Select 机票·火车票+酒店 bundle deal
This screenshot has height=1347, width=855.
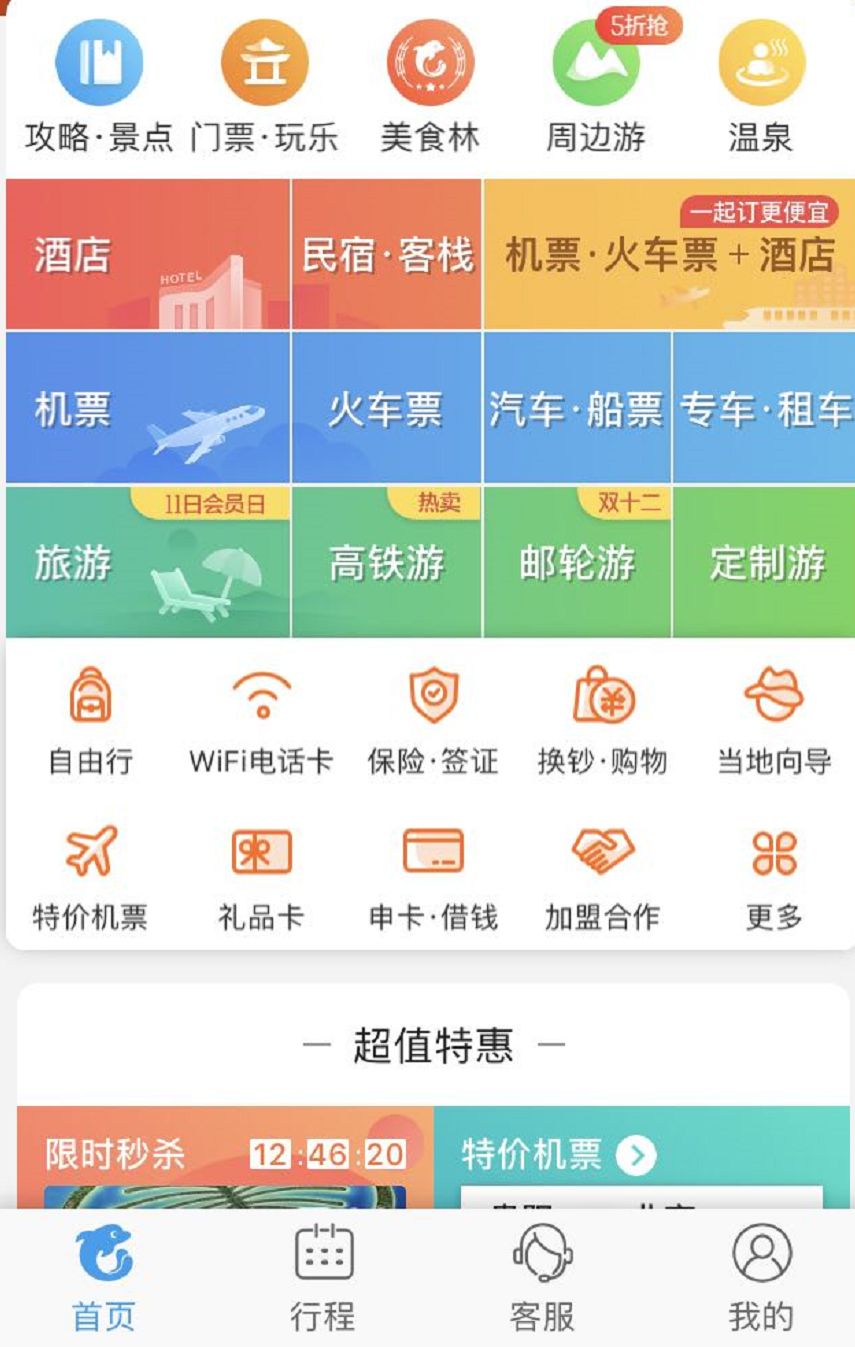pos(669,255)
